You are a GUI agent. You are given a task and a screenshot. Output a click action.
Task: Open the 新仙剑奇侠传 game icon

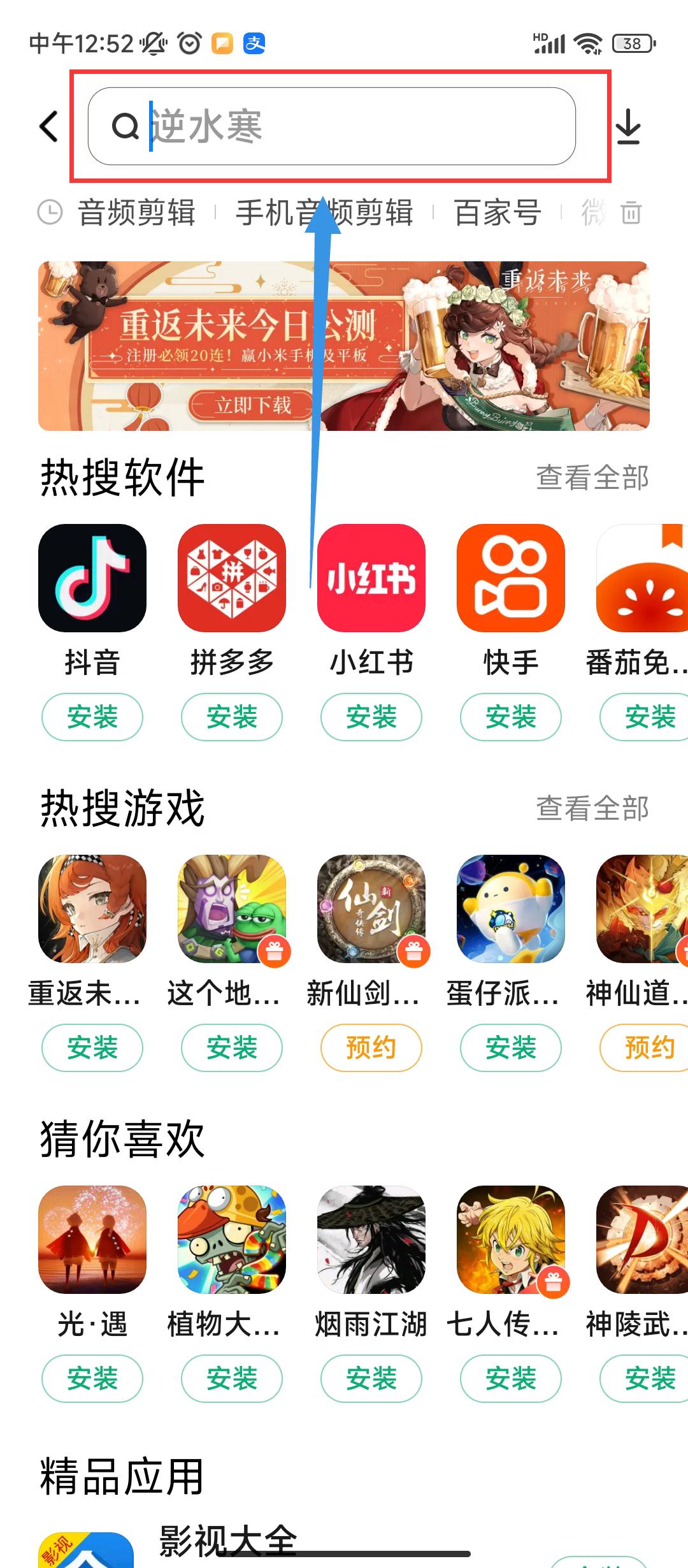point(370,910)
